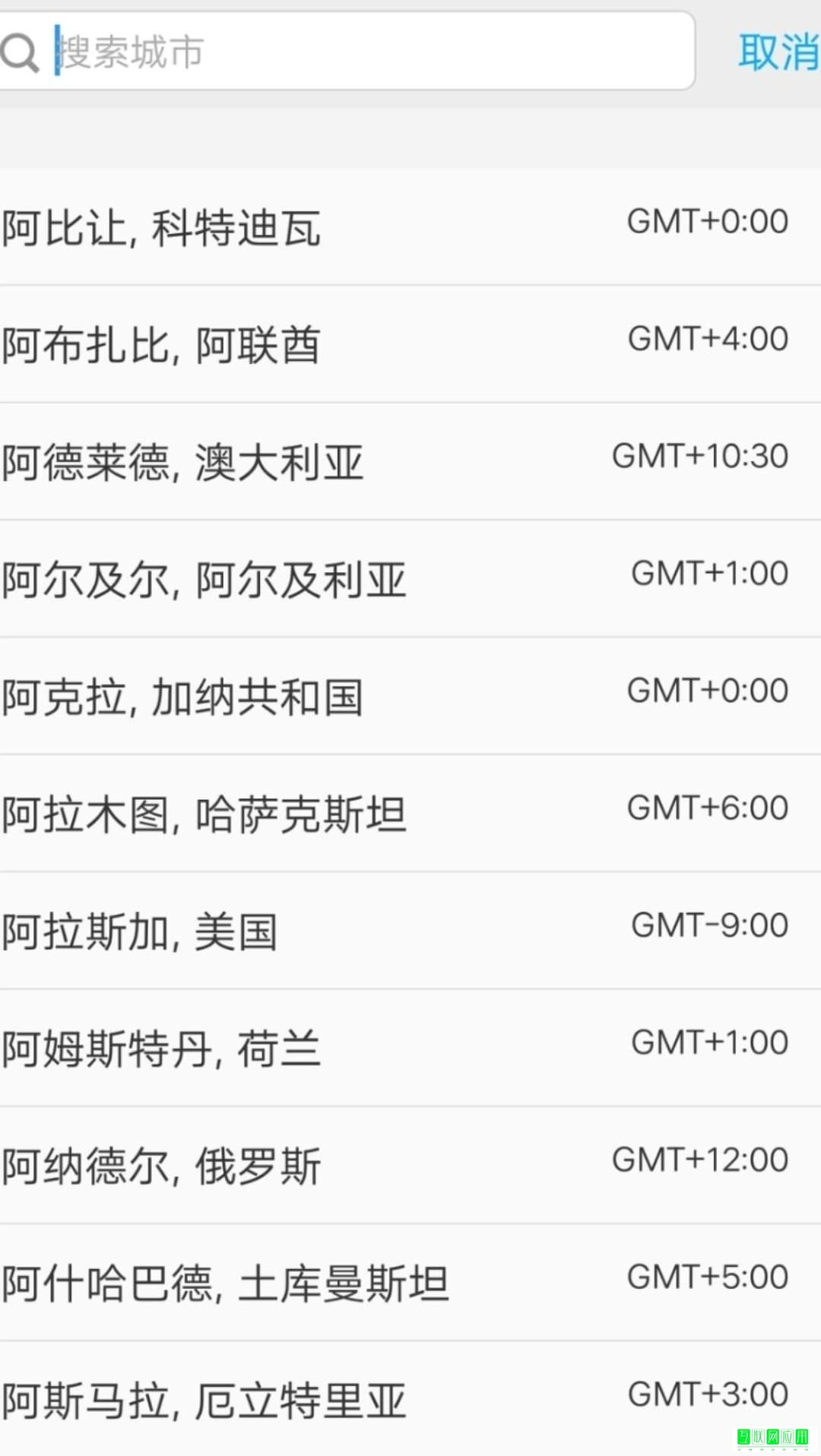Pick 阿尔及尔, 阿尔及利亚
This screenshot has width=821, height=1456.
410,579
